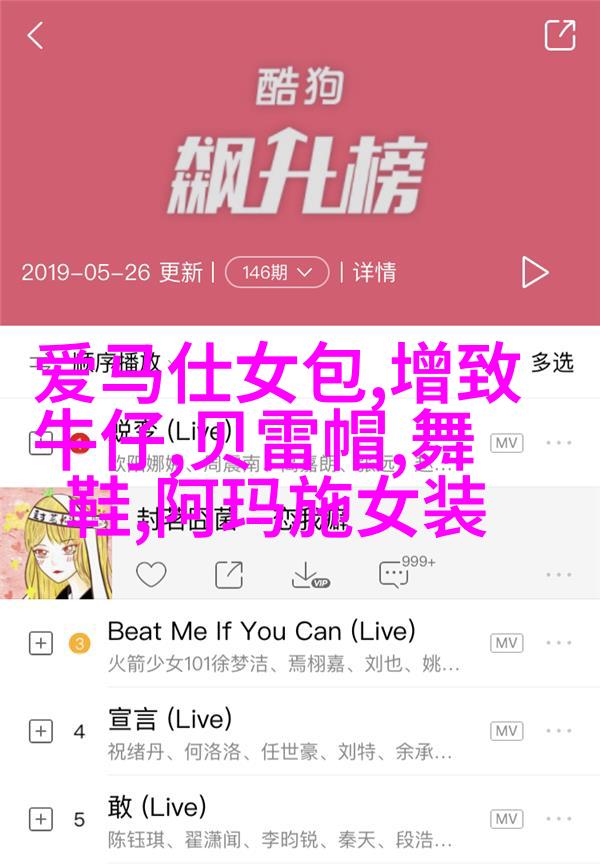This screenshot has height=864, width=600.
Task: Play Beat Me If You Can (Live)
Action: (x=260, y=643)
